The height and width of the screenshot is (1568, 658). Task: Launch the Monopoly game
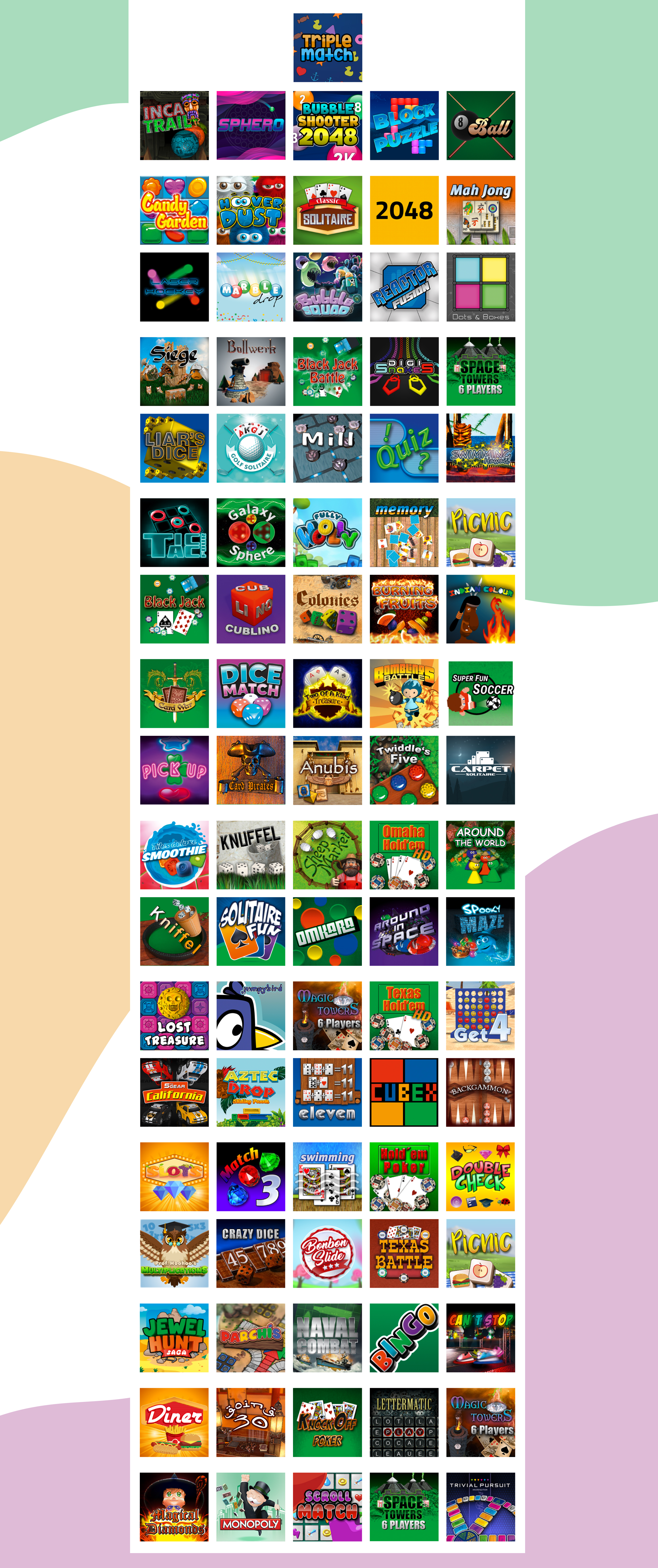tap(251, 1507)
